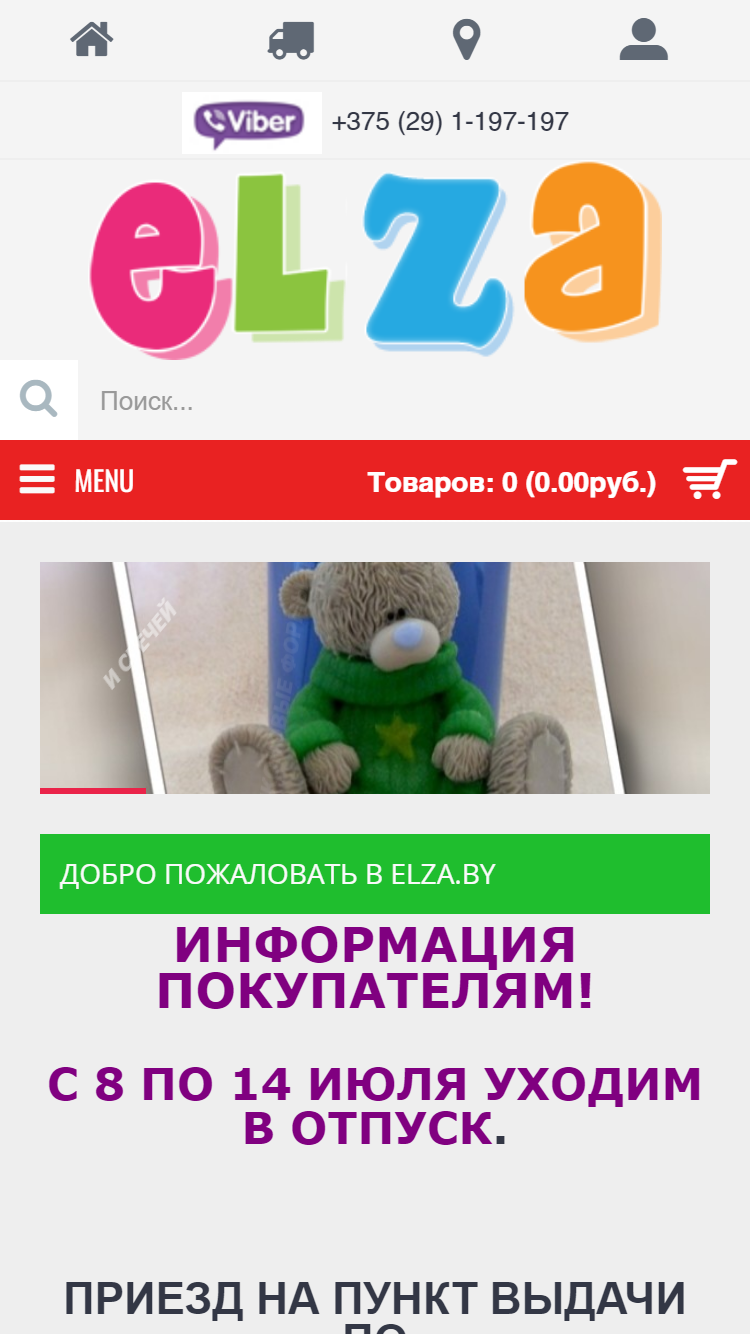Viewport: 750px width, 1334px height.
Task: Open the home icon
Action: click(92, 40)
